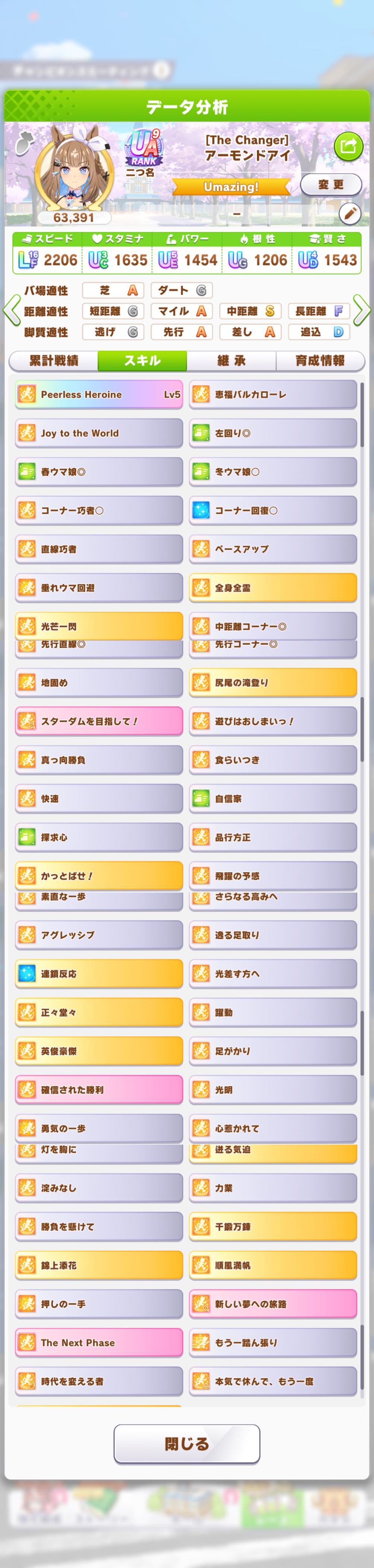The height and width of the screenshot is (1568, 374).
Task: Go to the previous character with left arrow
Action: click(x=11, y=311)
